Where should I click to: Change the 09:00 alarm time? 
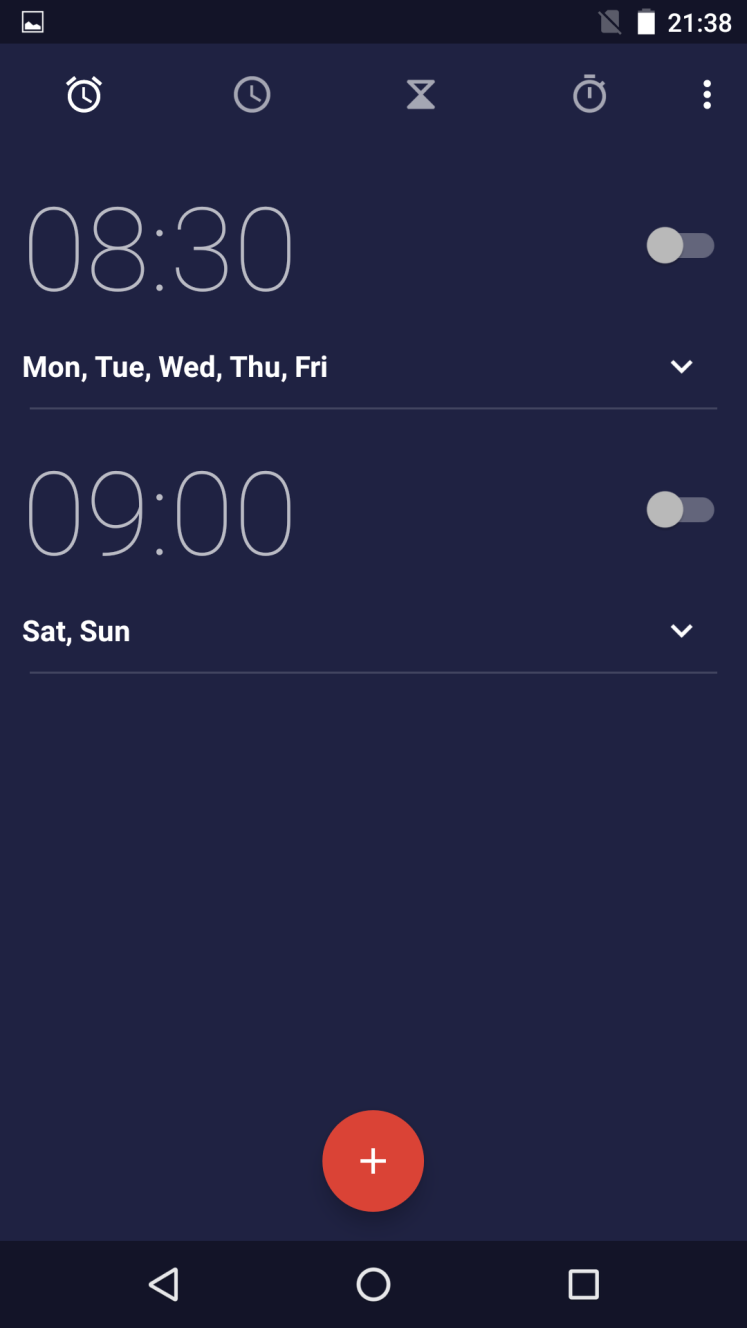tap(159, 512)
